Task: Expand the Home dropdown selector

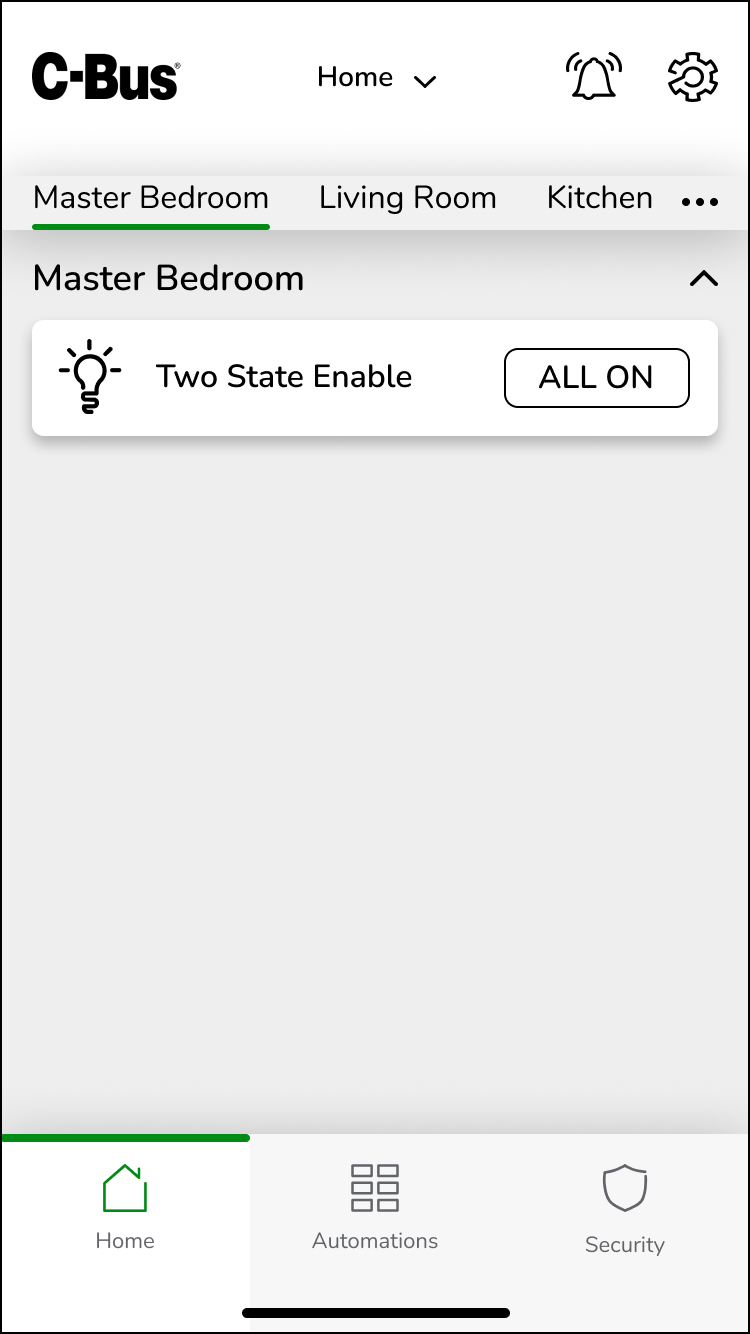Action: tap(376, 78)
